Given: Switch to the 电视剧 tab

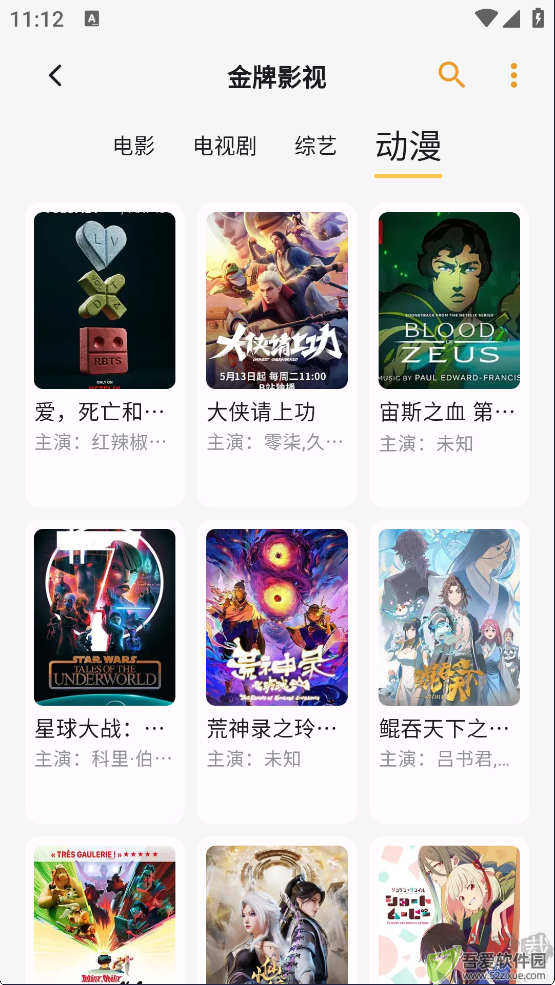Looking at the screenshot, I should (x=224, y=146).
